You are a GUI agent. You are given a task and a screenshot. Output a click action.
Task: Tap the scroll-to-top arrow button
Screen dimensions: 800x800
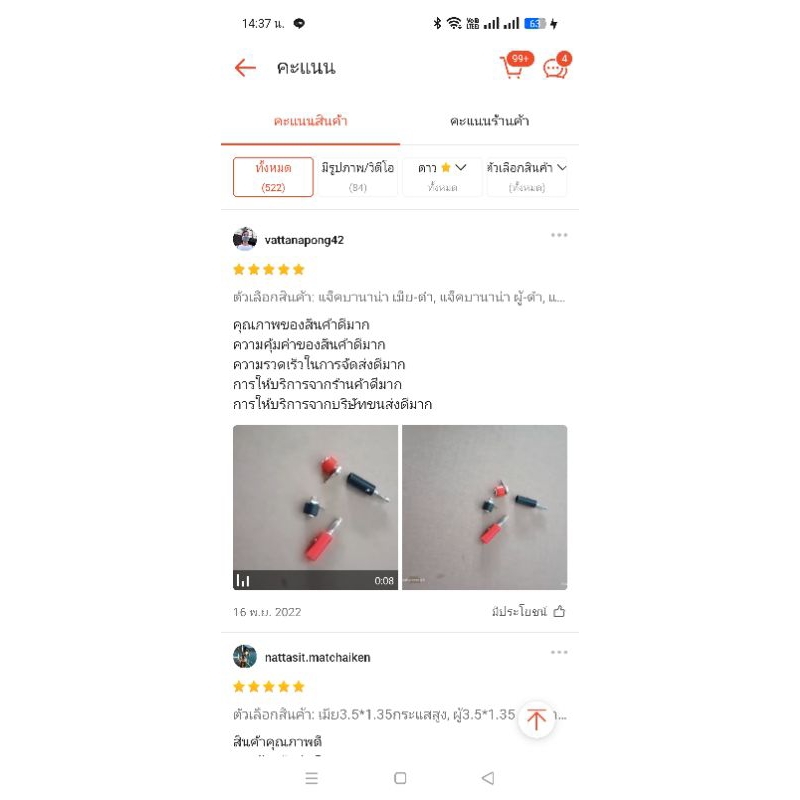(x=536, y=719)
